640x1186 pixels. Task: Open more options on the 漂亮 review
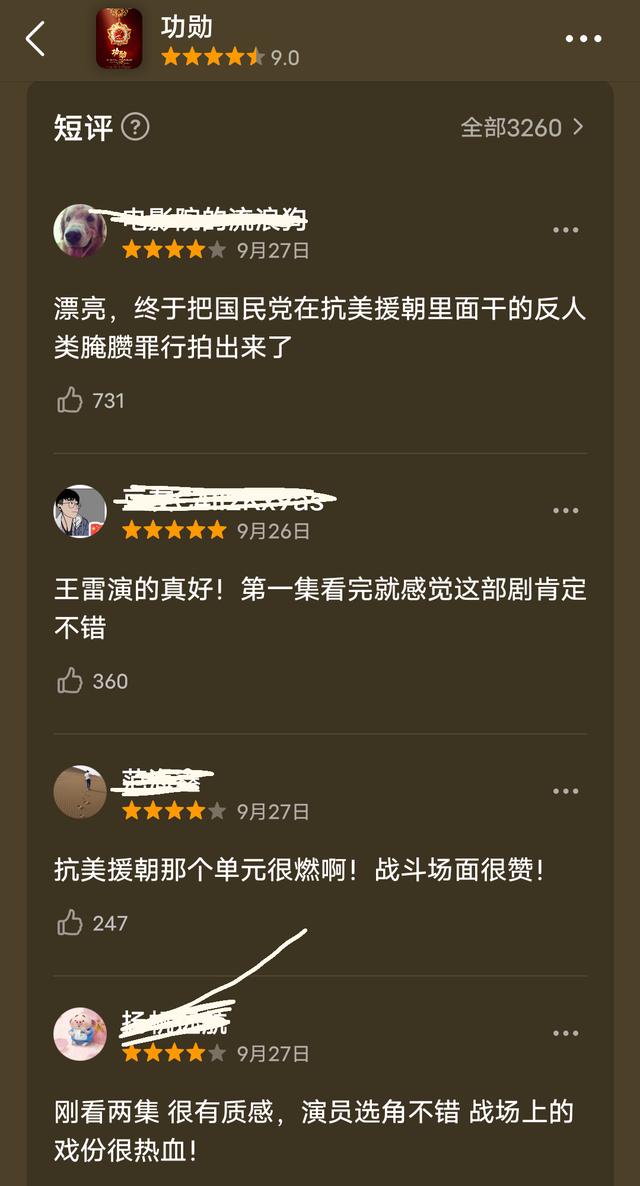tap(565, 230)
